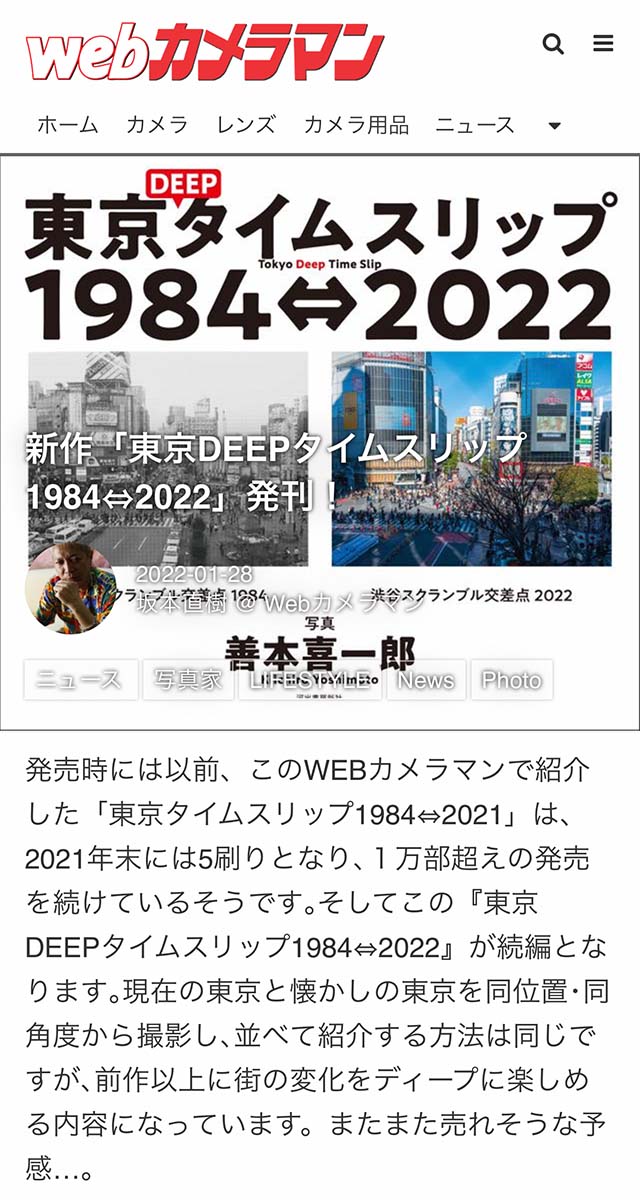Open the hamburger menu
The image size is (640, 1200).
click(x=603, y=44)
